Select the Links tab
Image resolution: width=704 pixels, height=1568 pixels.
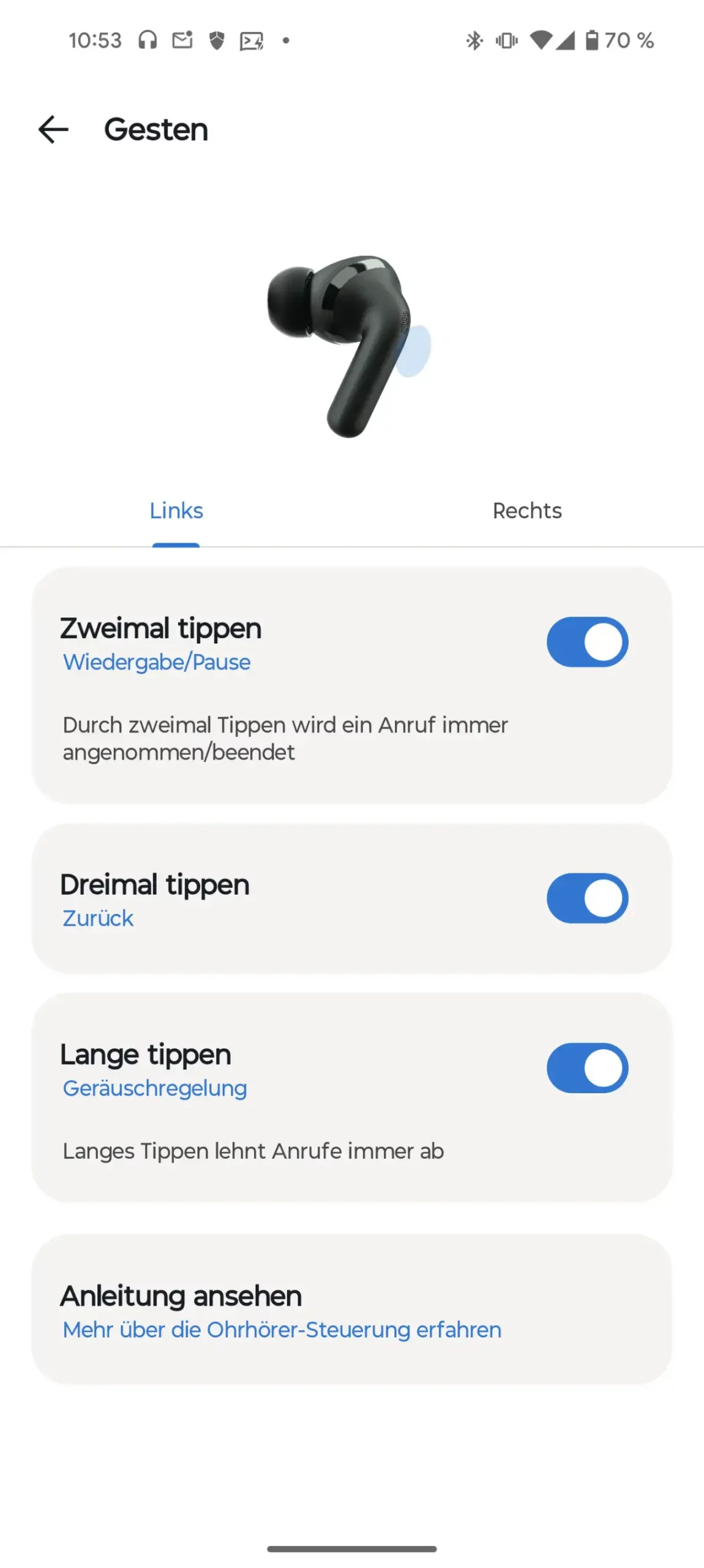coord(176,511)
